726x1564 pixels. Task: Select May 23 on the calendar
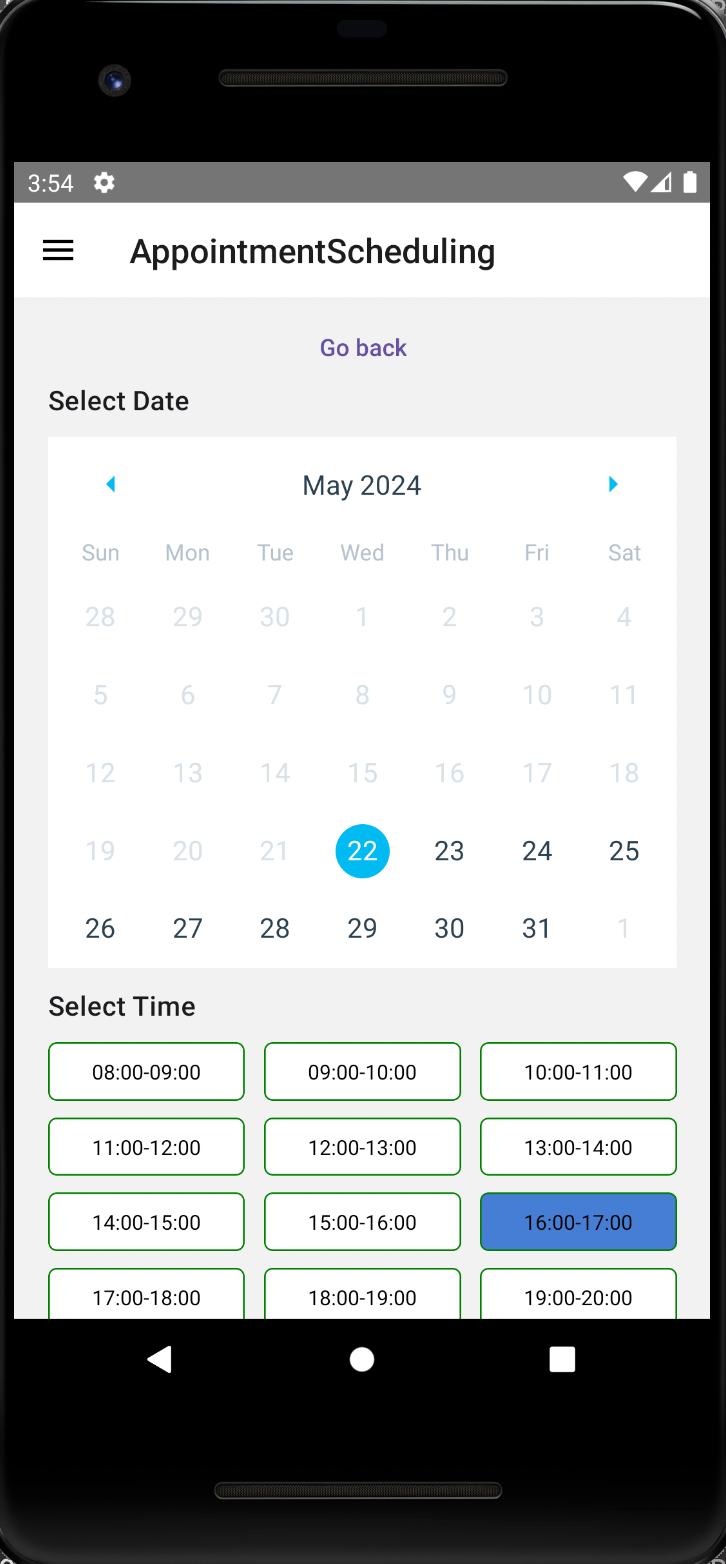click(x=449, y=851)
